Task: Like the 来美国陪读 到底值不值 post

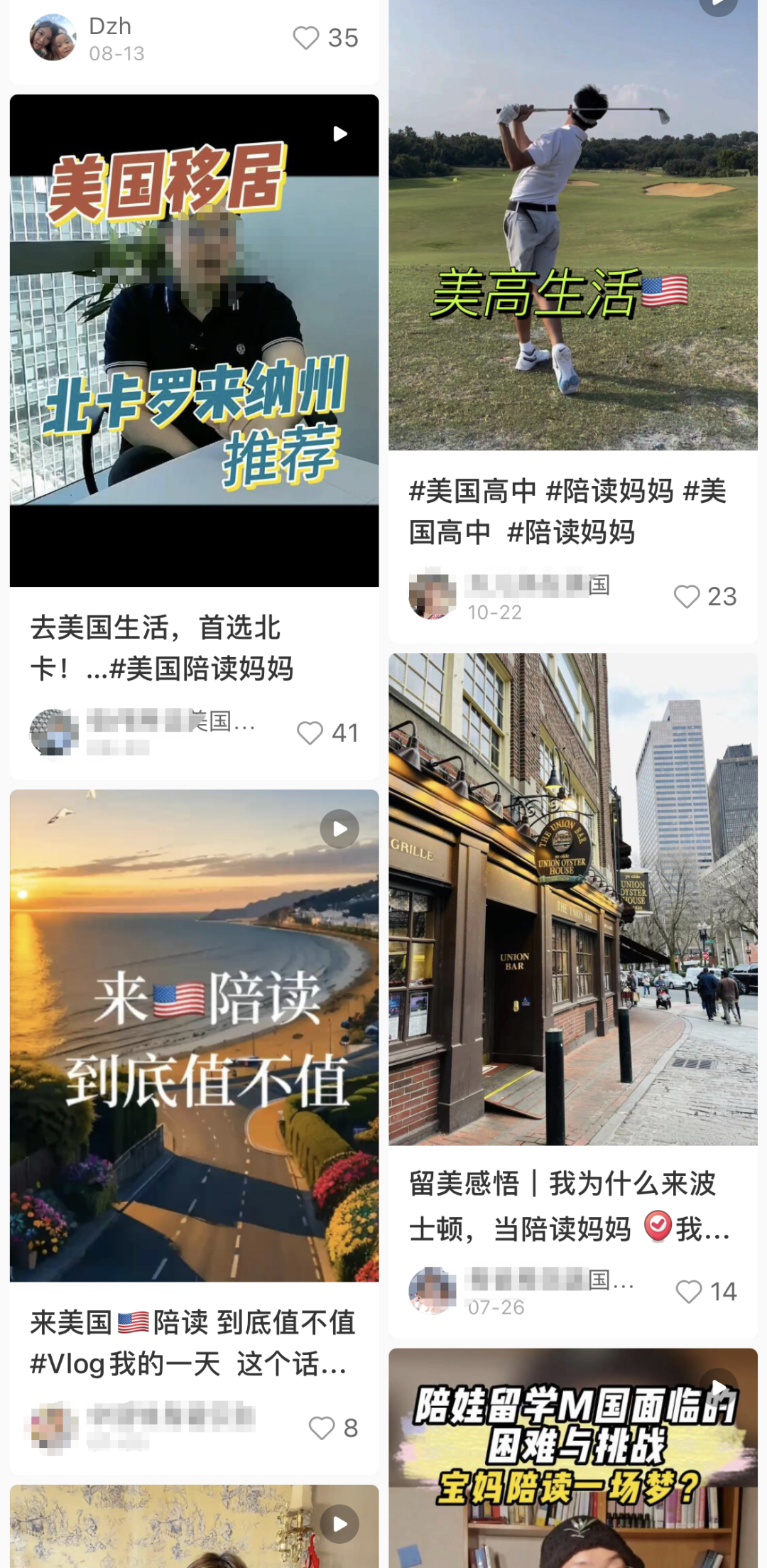Action: (x=322, y=1427)
